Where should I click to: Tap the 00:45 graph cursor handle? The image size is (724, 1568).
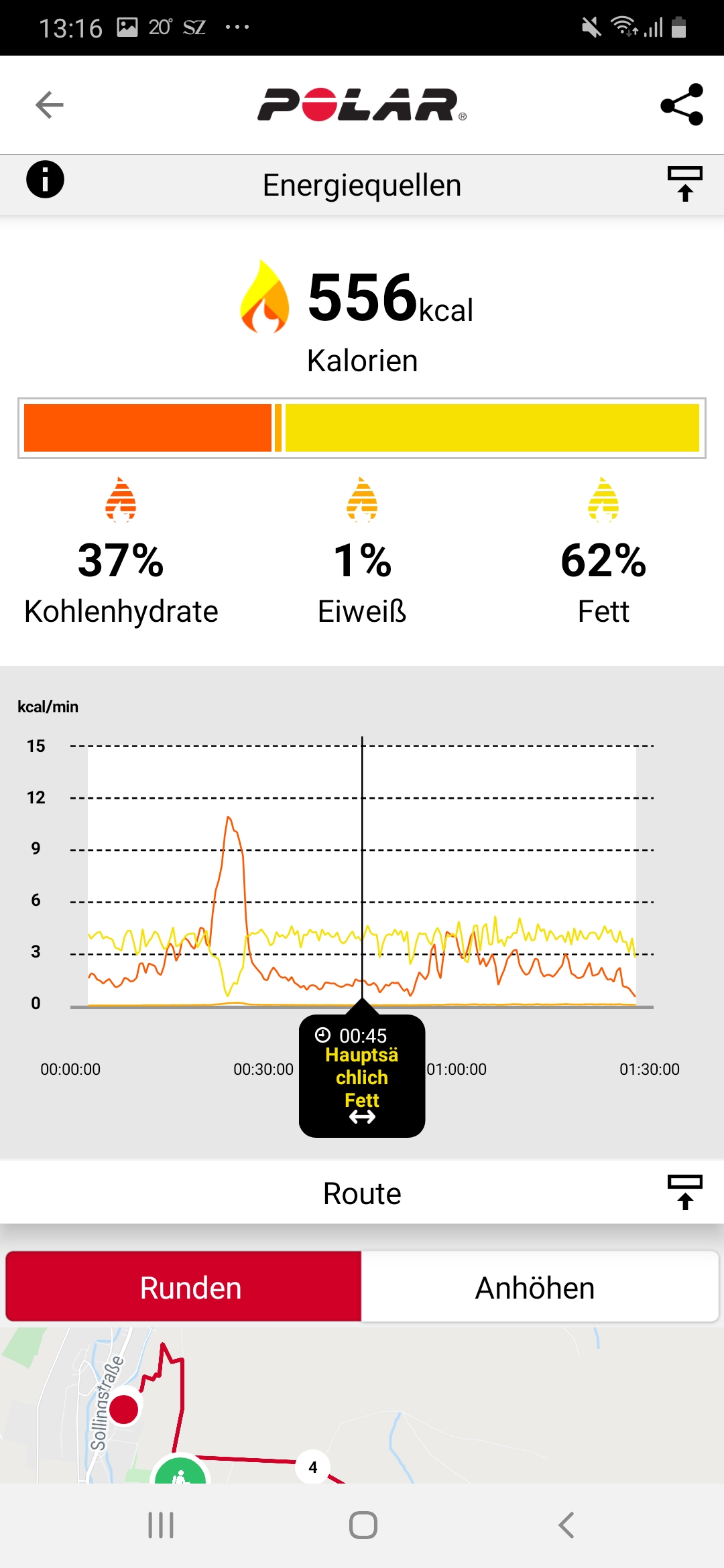362,1076
